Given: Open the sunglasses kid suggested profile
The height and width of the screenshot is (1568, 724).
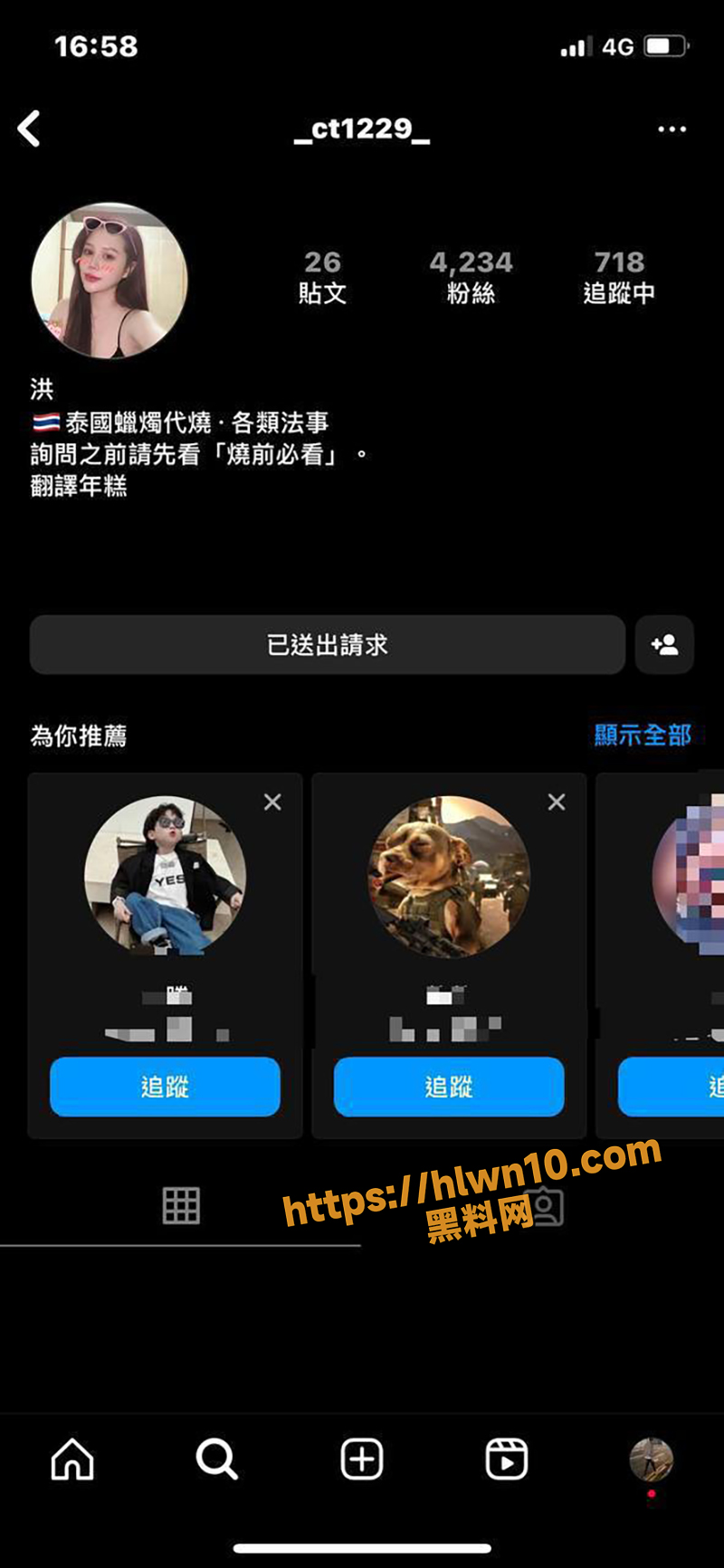Looking at the screenshot, I should pos(165,876).
